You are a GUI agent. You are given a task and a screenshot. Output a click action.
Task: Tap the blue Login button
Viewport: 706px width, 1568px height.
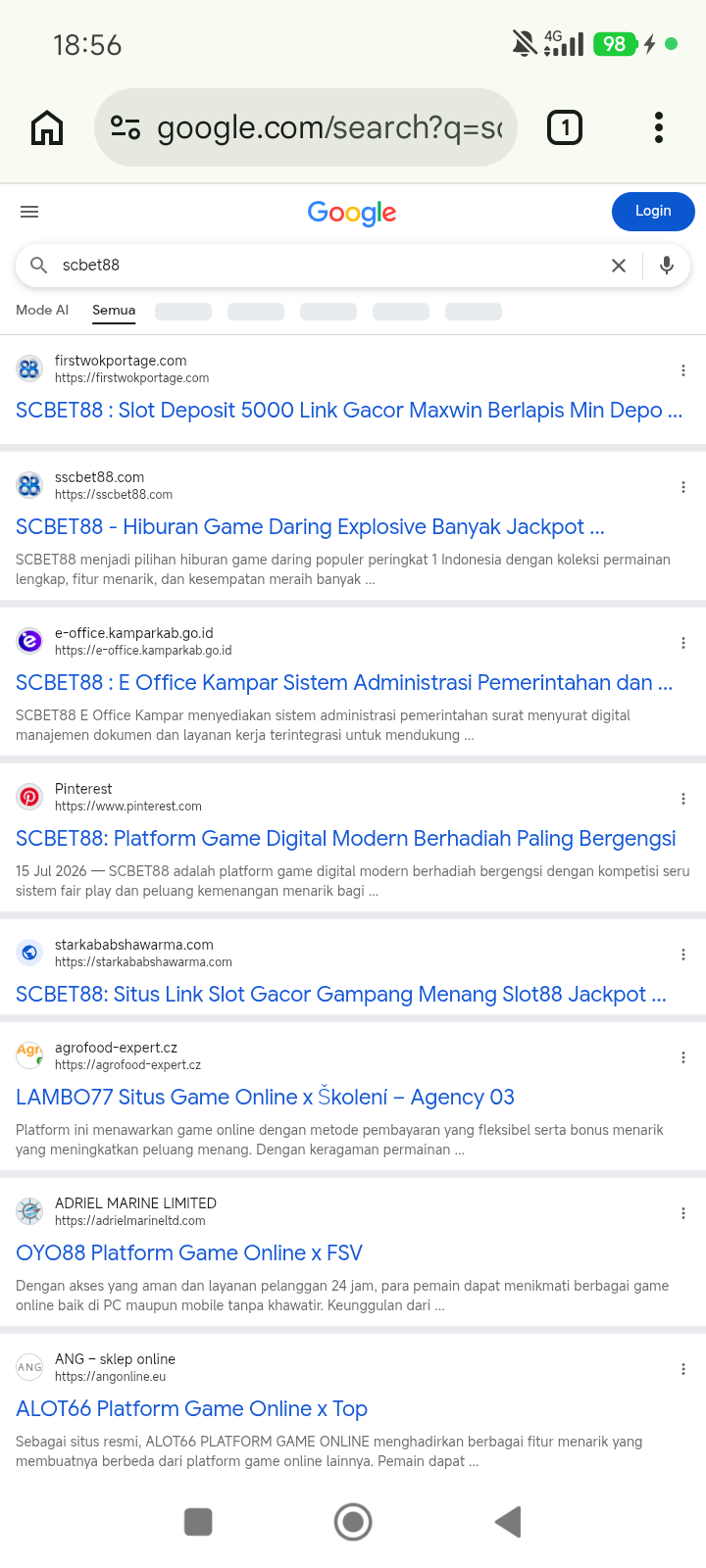coord(653,212)
